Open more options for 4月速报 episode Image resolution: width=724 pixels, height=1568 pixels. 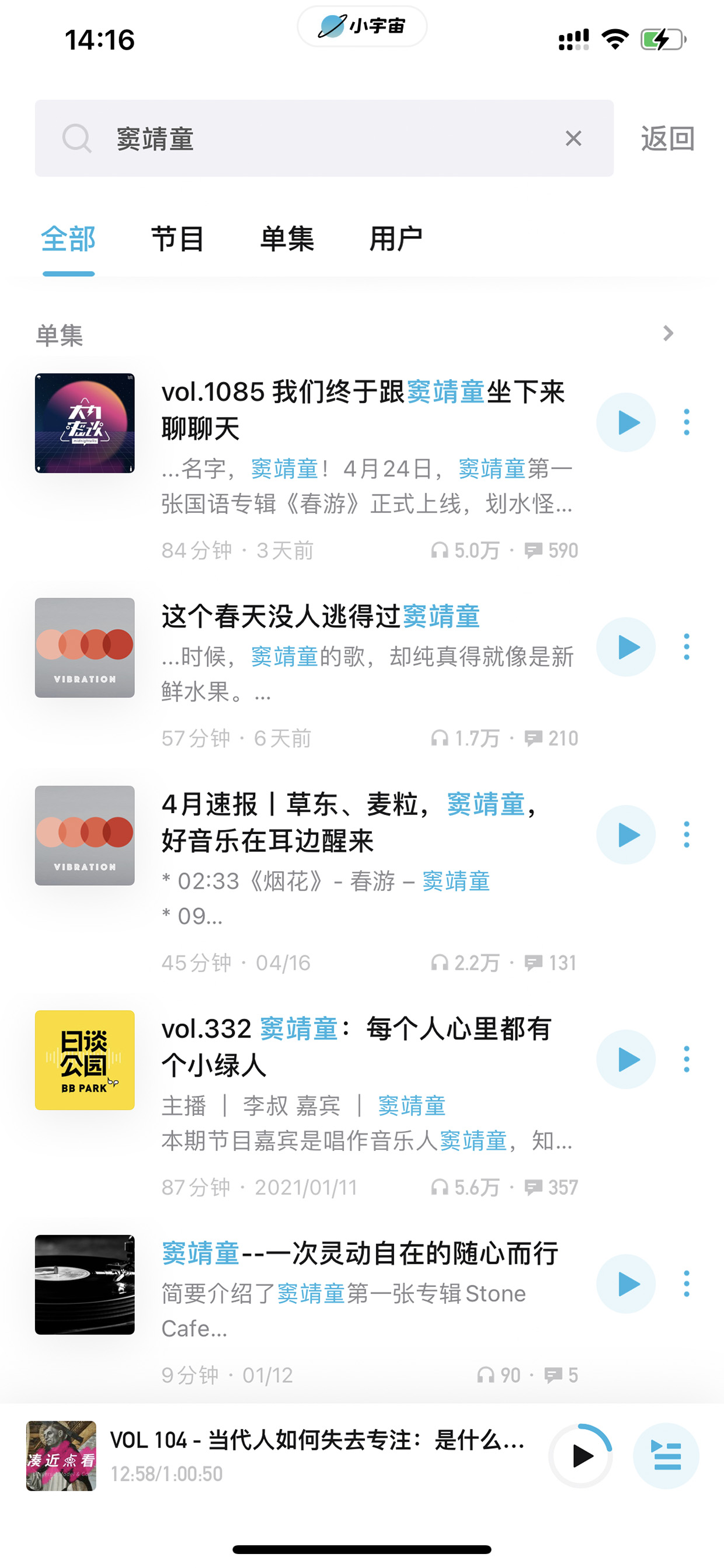point(686,834)
